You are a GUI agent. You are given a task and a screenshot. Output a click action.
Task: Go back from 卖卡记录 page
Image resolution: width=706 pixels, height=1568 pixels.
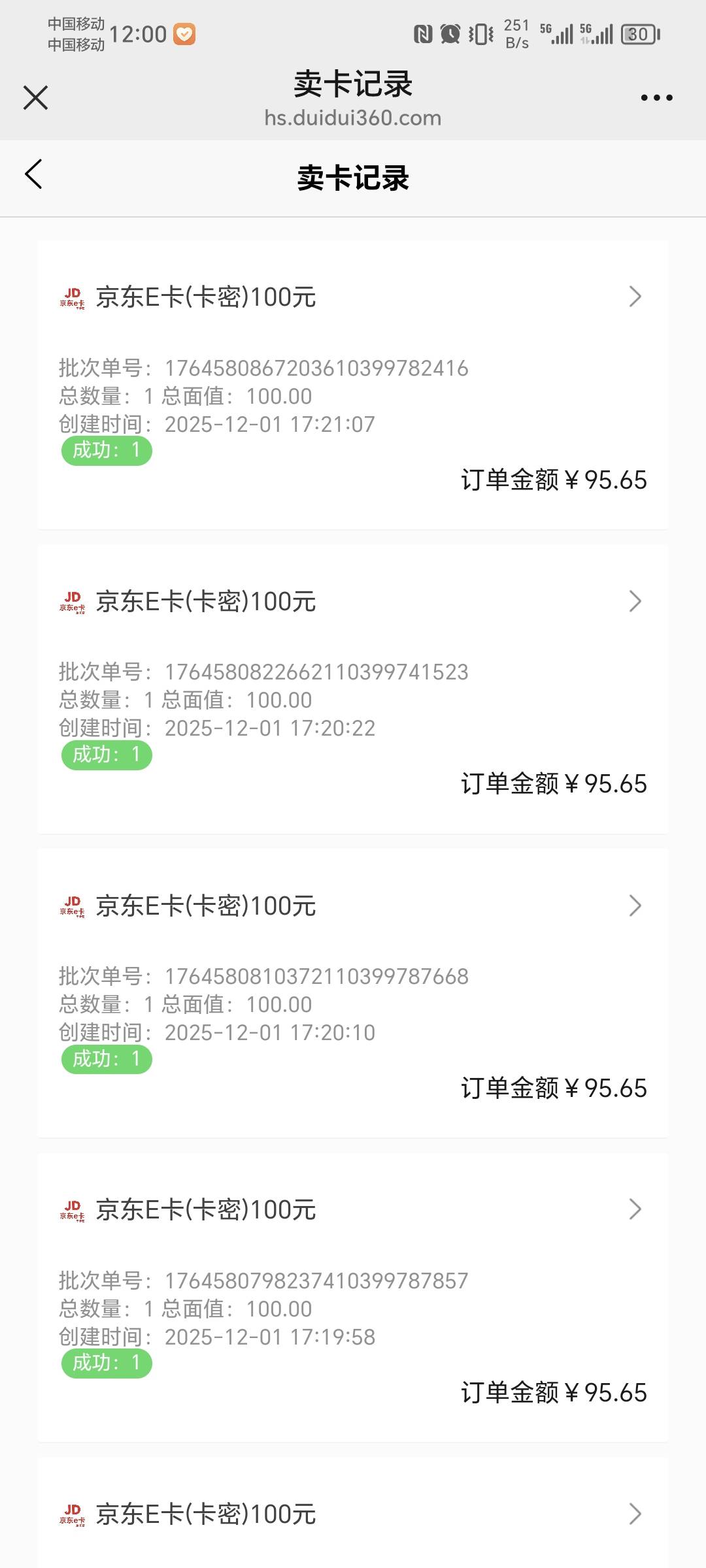coord(34,174)
